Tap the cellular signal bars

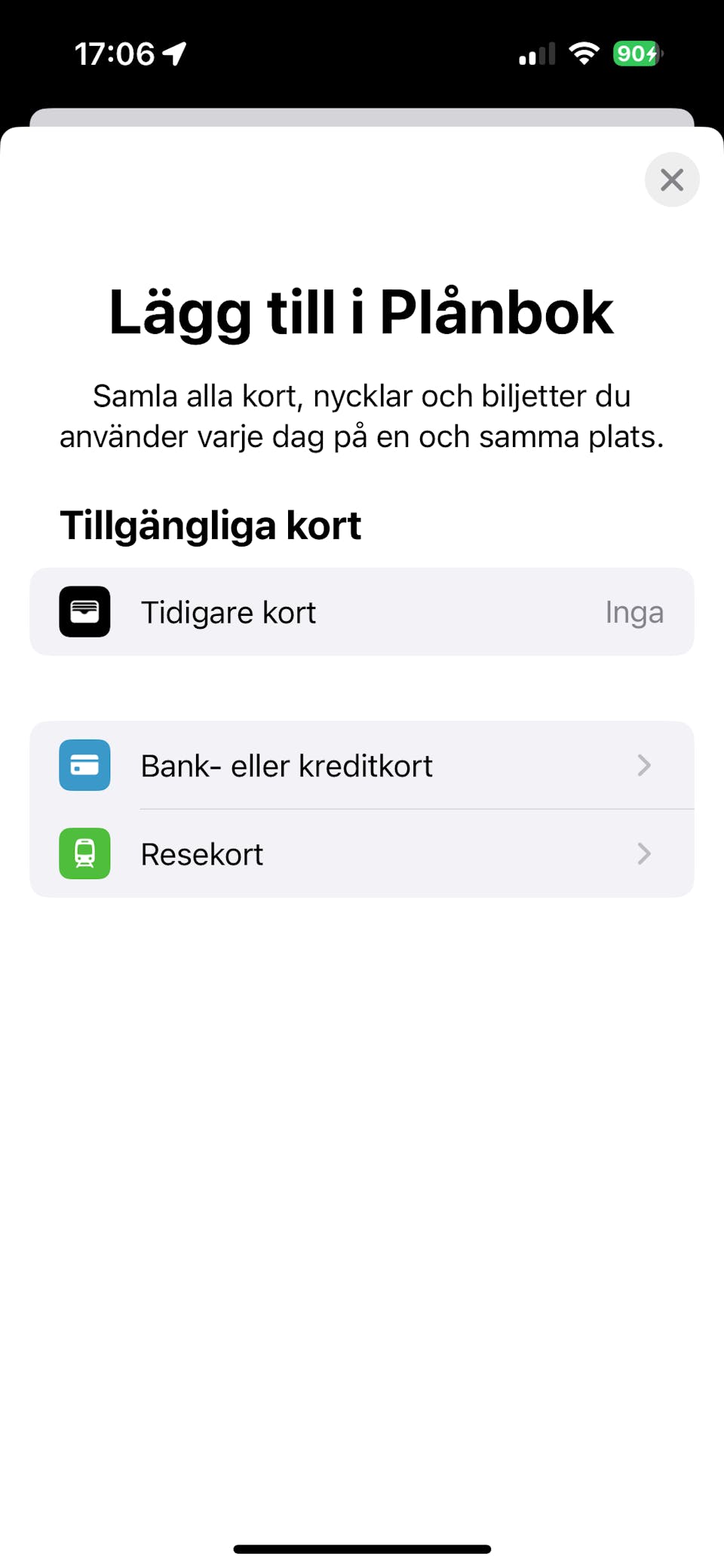(x=536, y=54)
